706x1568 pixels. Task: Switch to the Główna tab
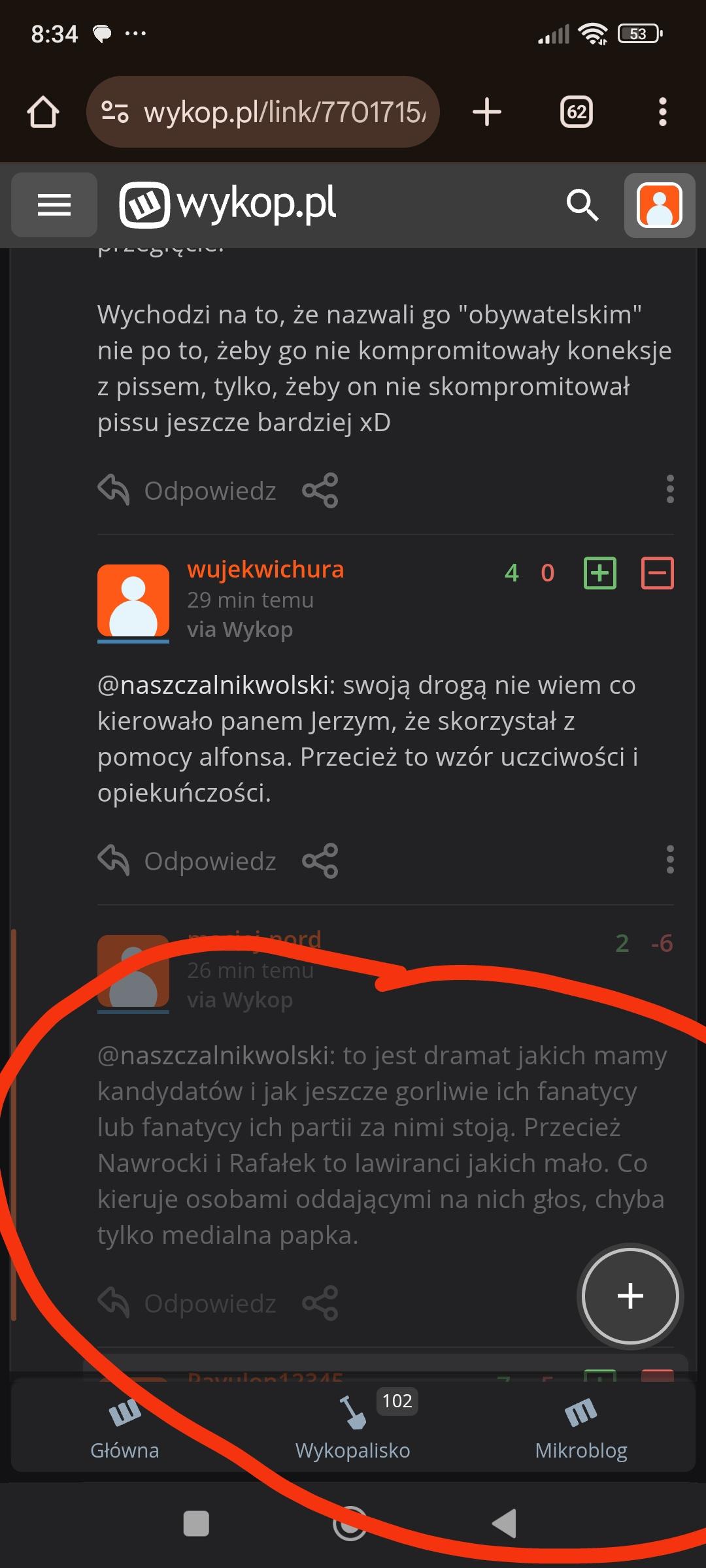(125, 1429)
